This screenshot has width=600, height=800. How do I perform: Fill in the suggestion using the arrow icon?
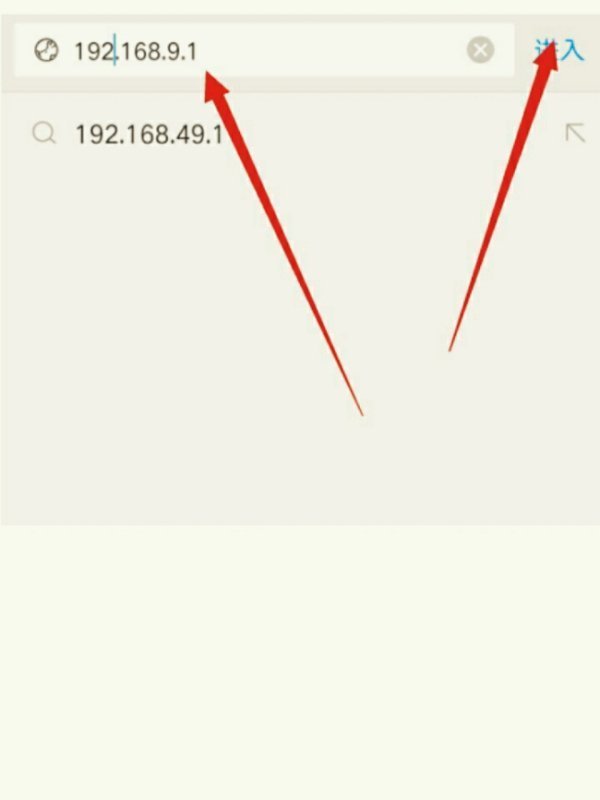[x=574, y=133]
